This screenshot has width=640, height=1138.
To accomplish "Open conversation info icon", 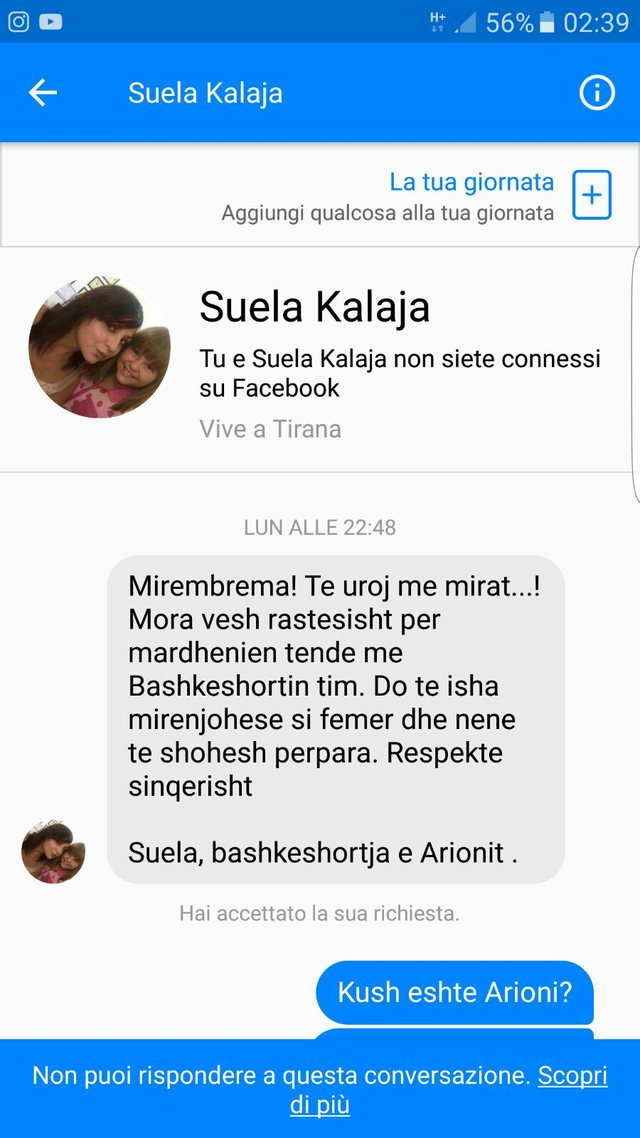I will tap(597, 93).
